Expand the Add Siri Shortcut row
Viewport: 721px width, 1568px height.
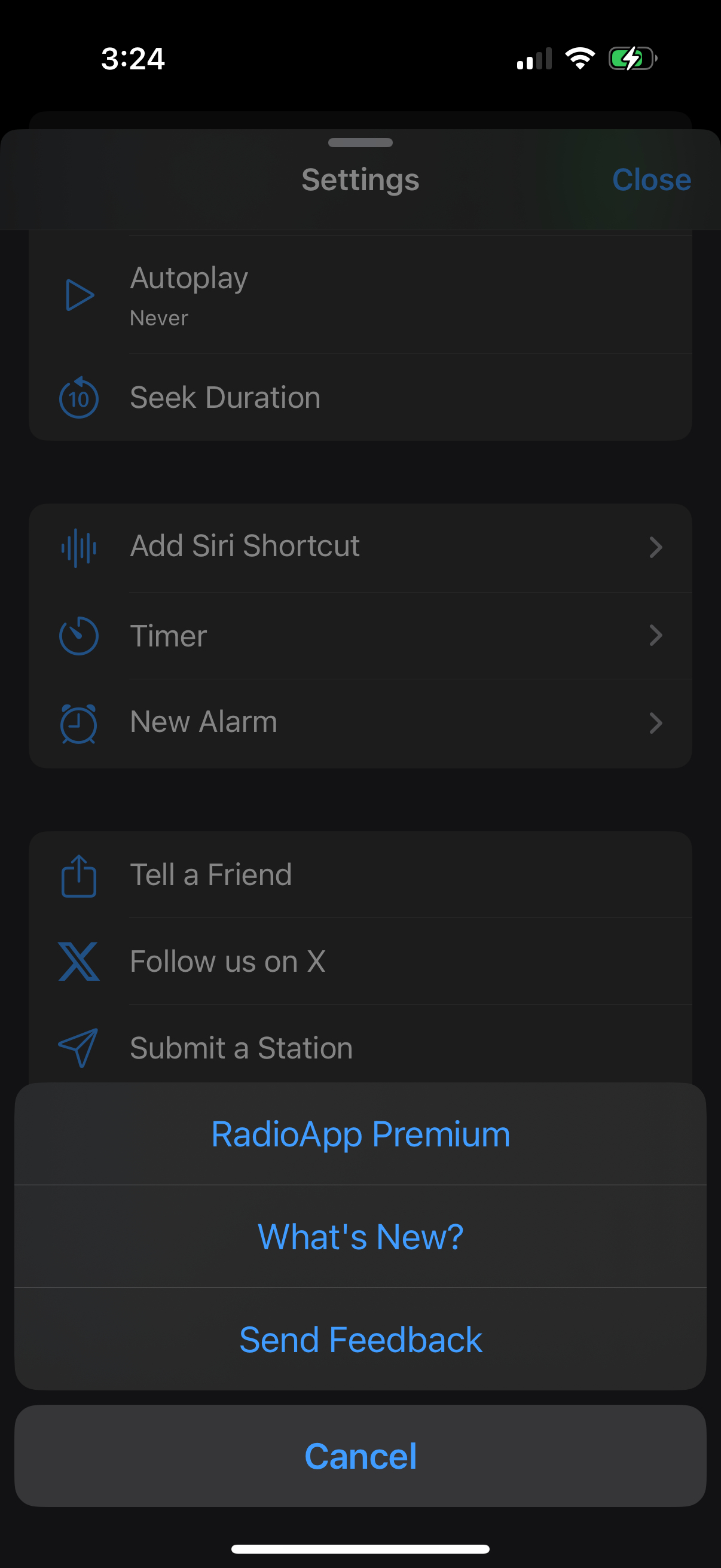coord(656,547)
